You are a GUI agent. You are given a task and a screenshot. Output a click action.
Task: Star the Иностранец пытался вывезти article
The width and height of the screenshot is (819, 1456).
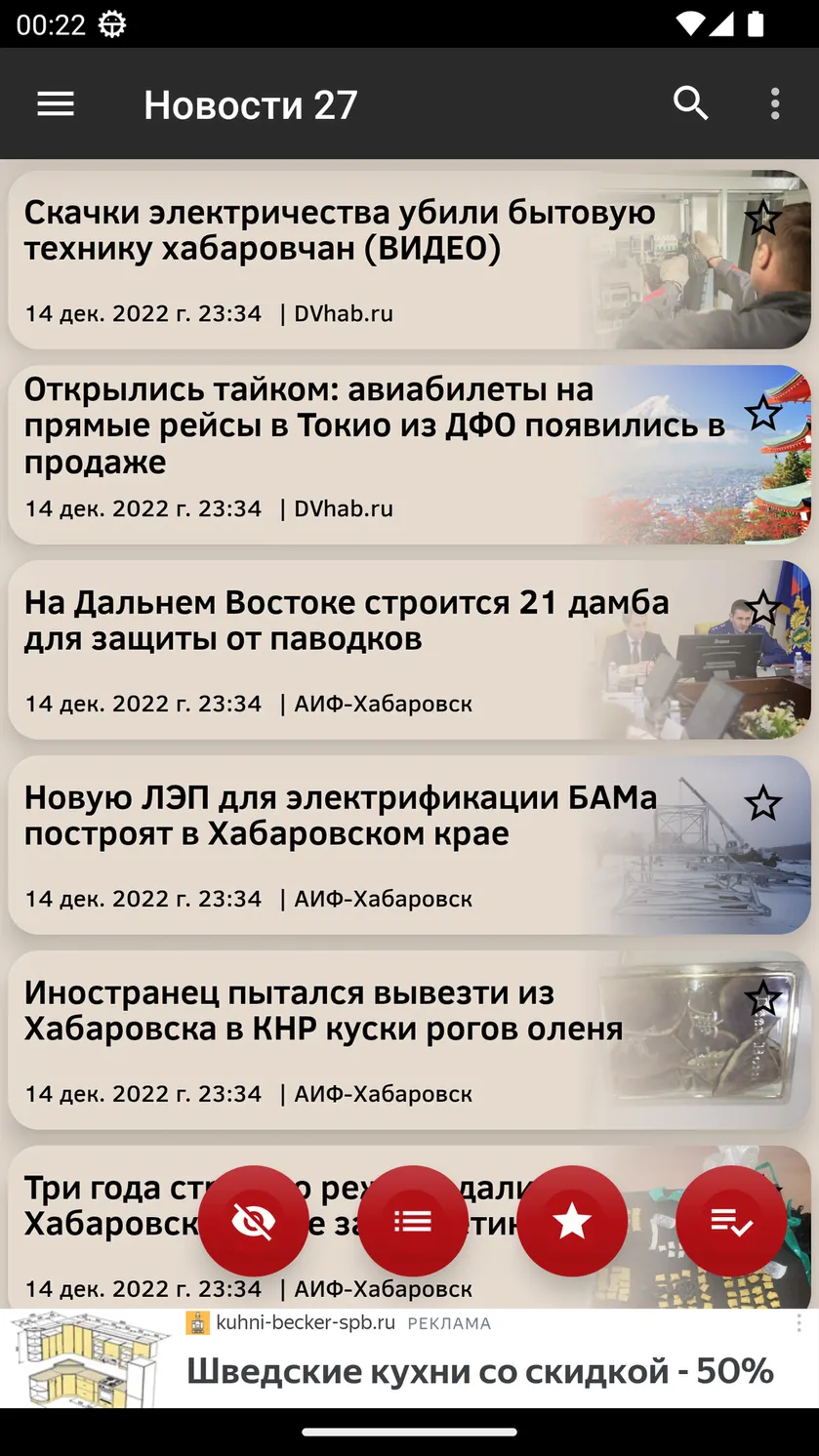pos(762,999)
